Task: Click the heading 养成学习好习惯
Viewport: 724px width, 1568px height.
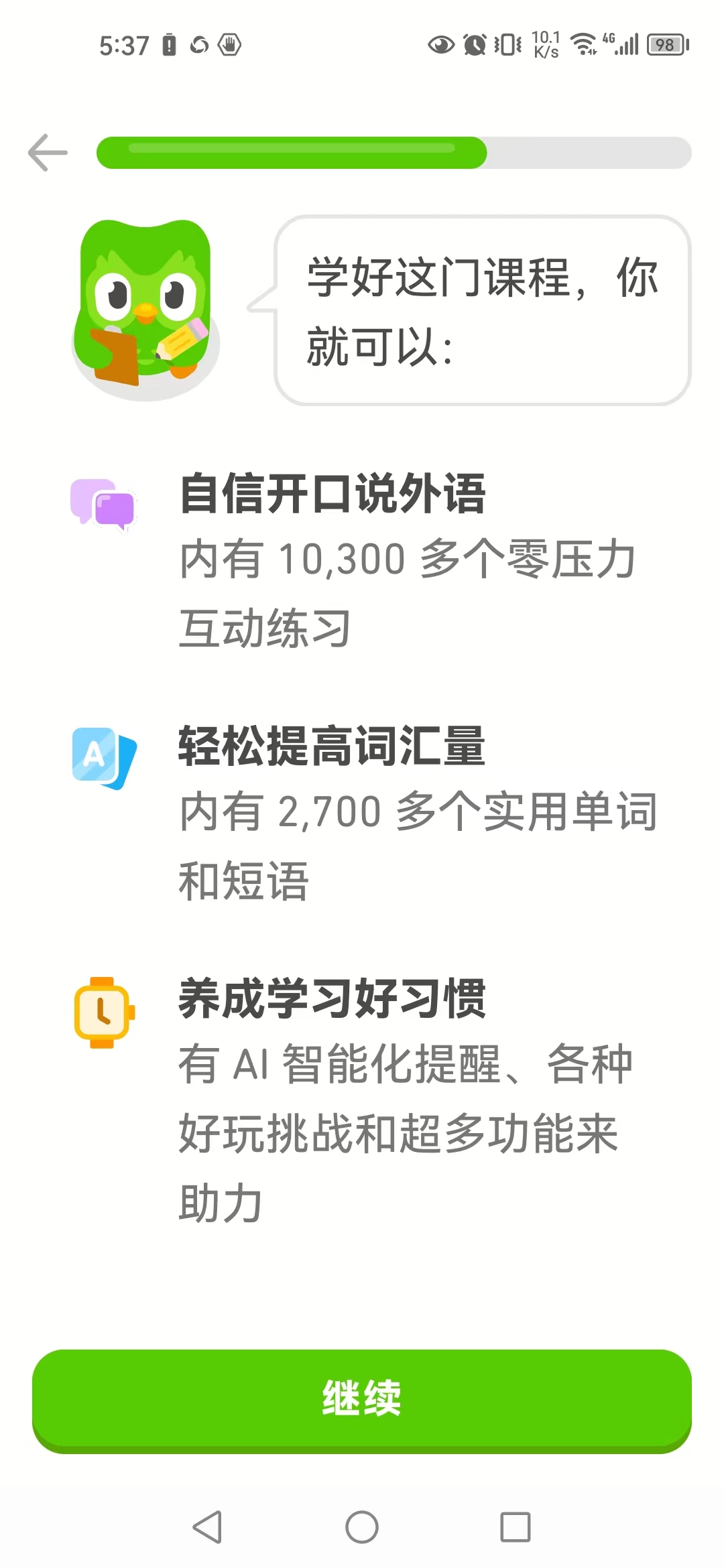Action: [332, 1002]
